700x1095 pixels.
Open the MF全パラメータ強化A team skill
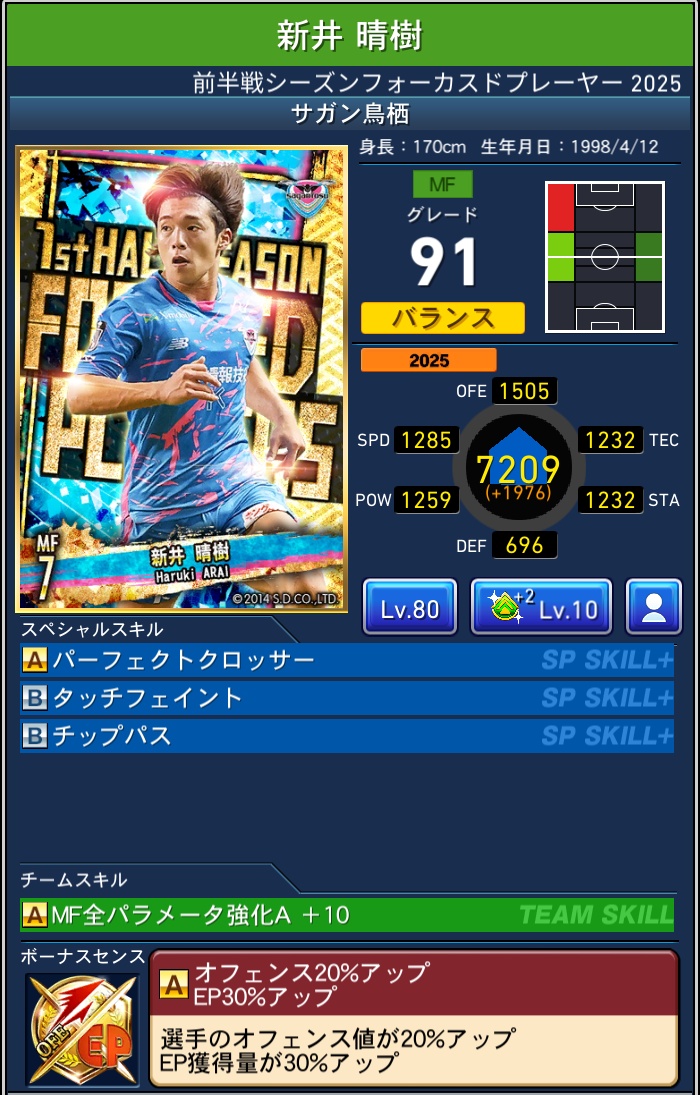tap(346, 914)
